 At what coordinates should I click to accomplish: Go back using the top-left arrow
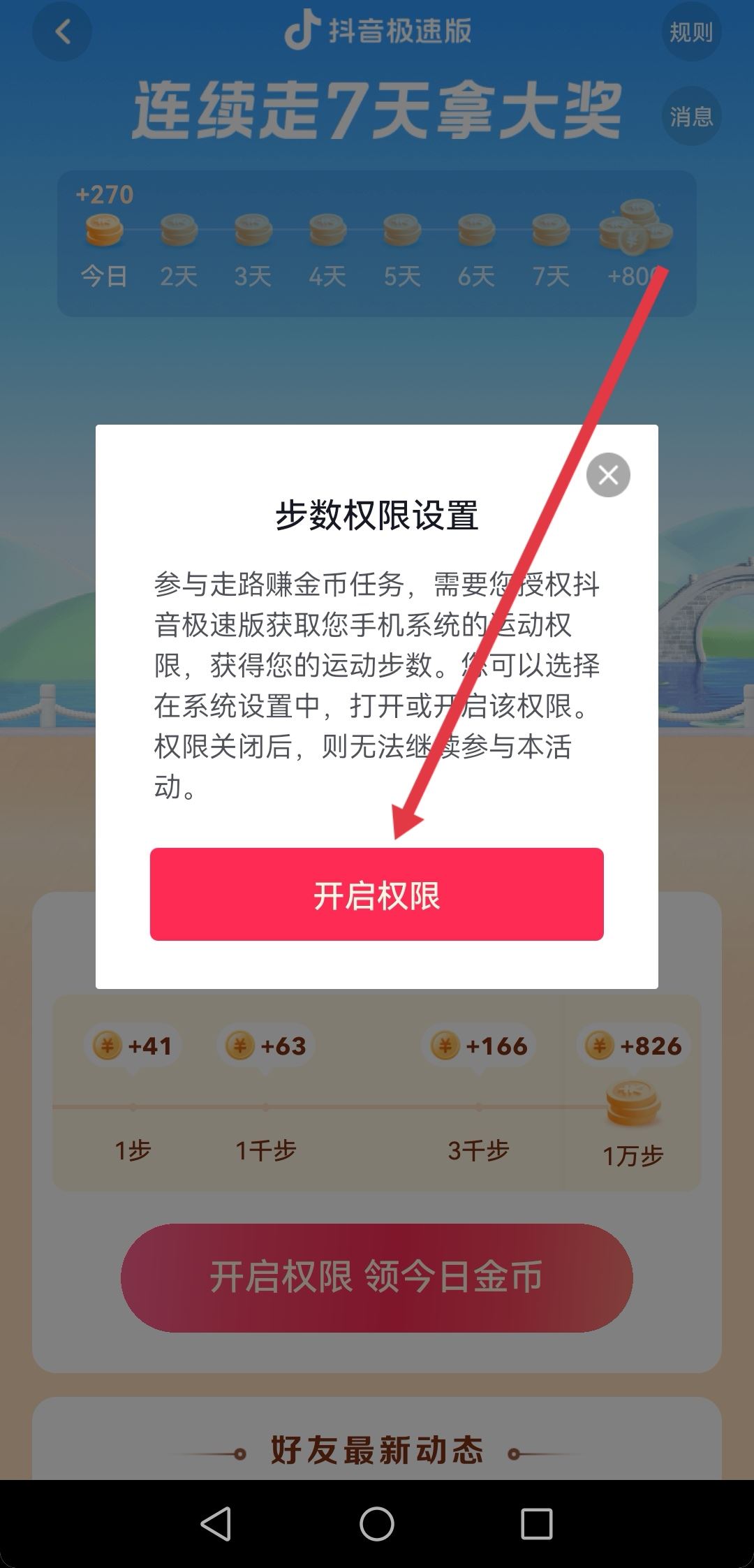click(x=62, y=32)
